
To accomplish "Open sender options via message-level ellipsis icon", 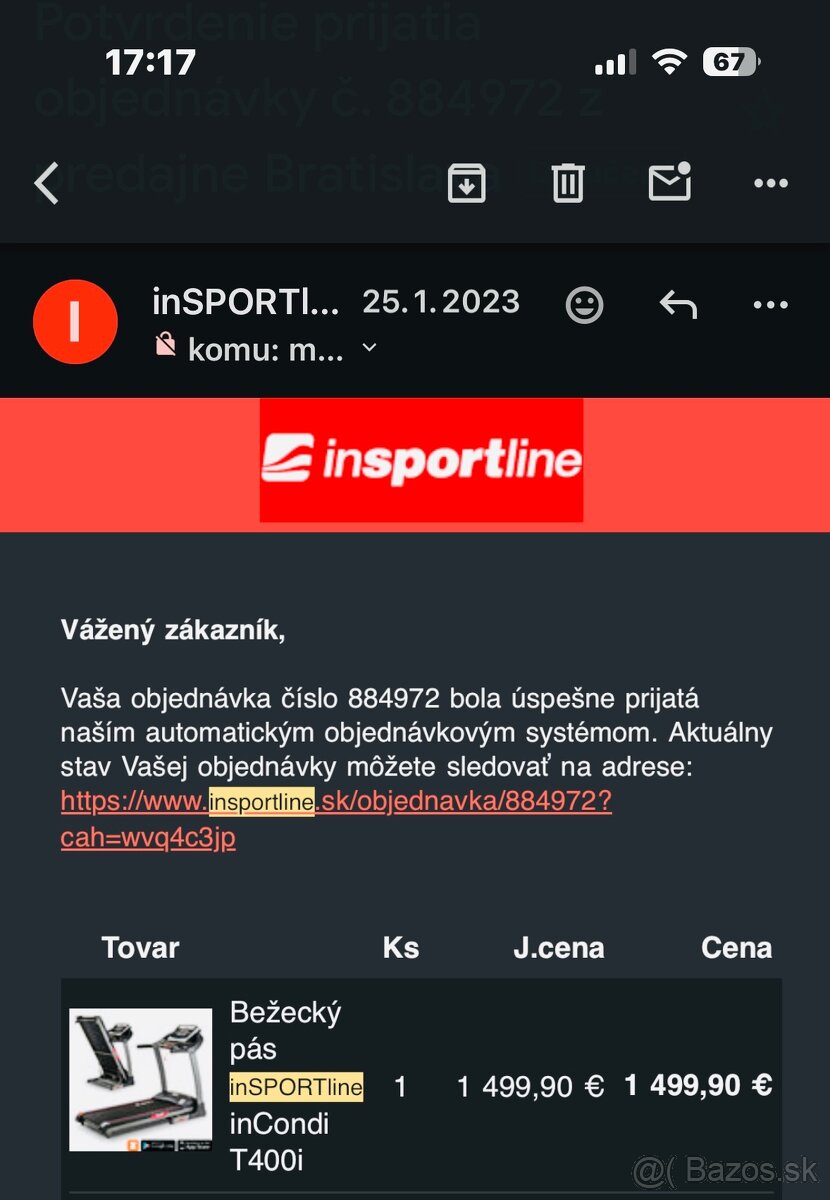I will click(x=770, y=305).
